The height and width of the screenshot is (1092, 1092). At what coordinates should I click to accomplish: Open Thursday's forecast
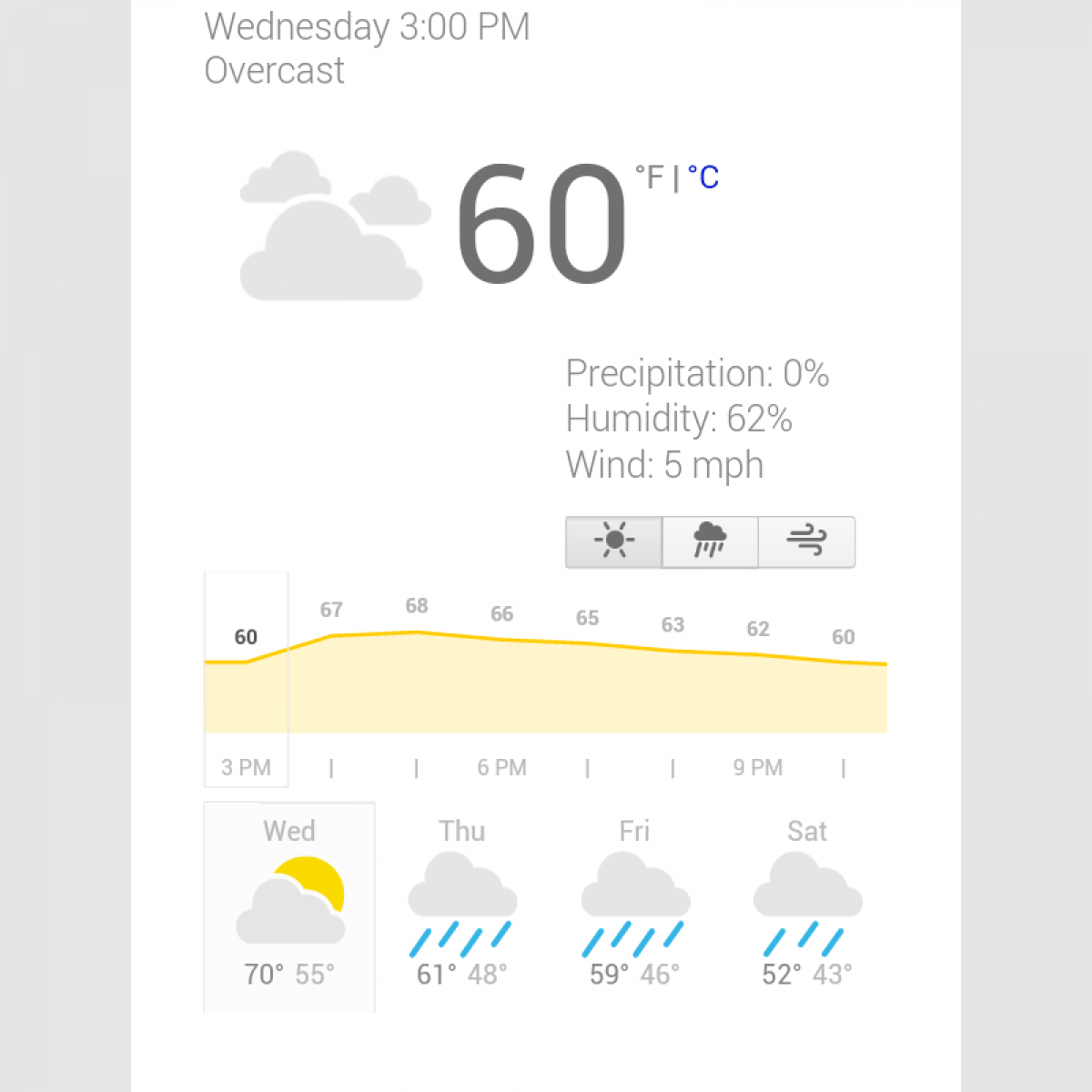point(462,905)
